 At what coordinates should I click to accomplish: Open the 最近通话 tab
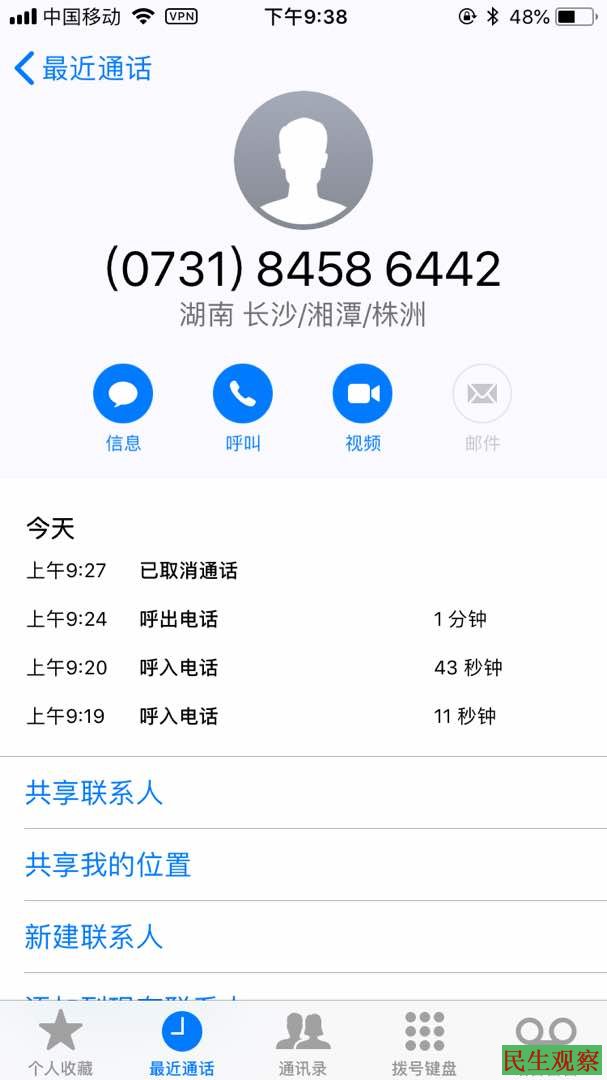click(182, 1042)
